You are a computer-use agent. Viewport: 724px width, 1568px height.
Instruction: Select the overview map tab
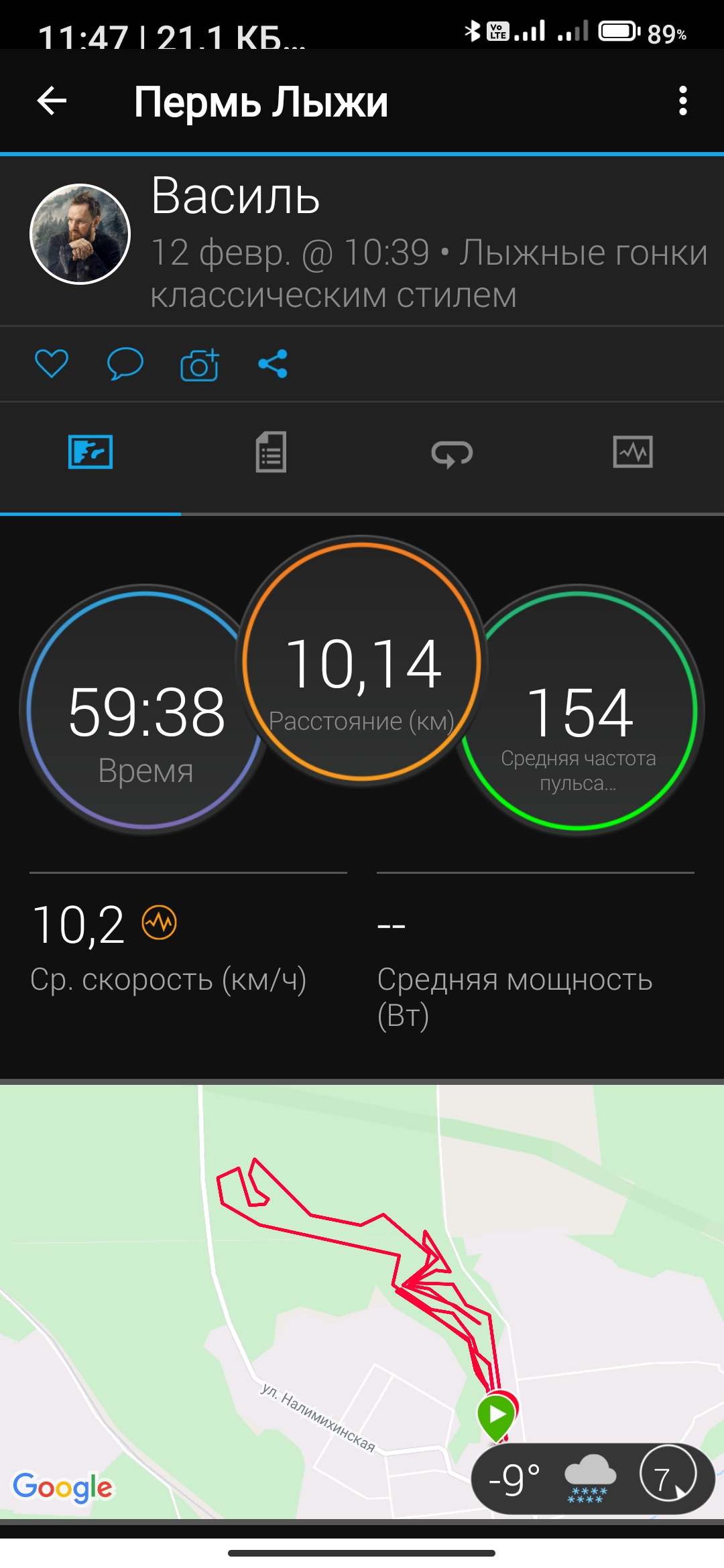(90, 452)
